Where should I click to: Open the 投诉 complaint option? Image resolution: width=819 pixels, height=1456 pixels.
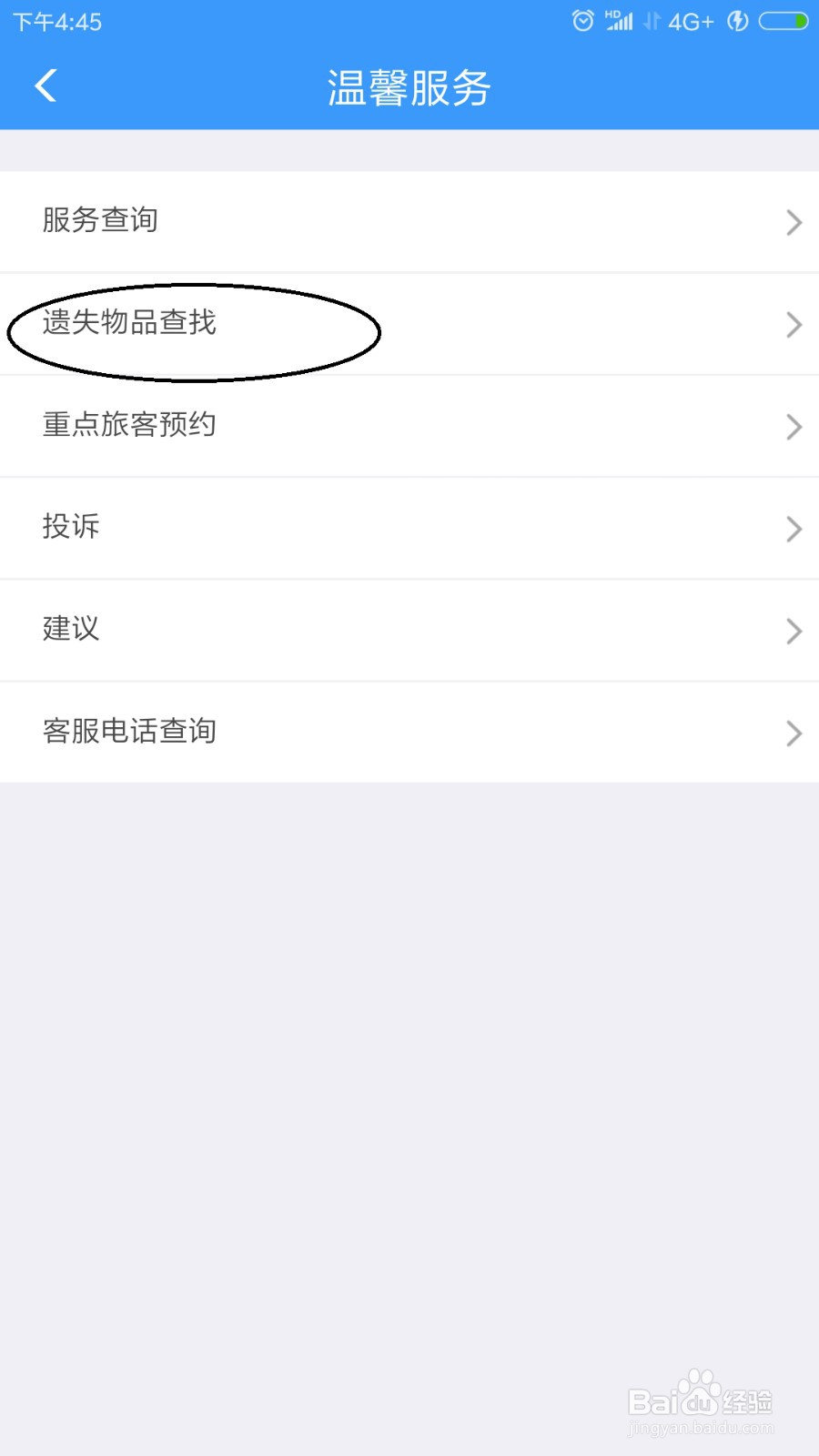pyautogui.click(x=71, y=528)
